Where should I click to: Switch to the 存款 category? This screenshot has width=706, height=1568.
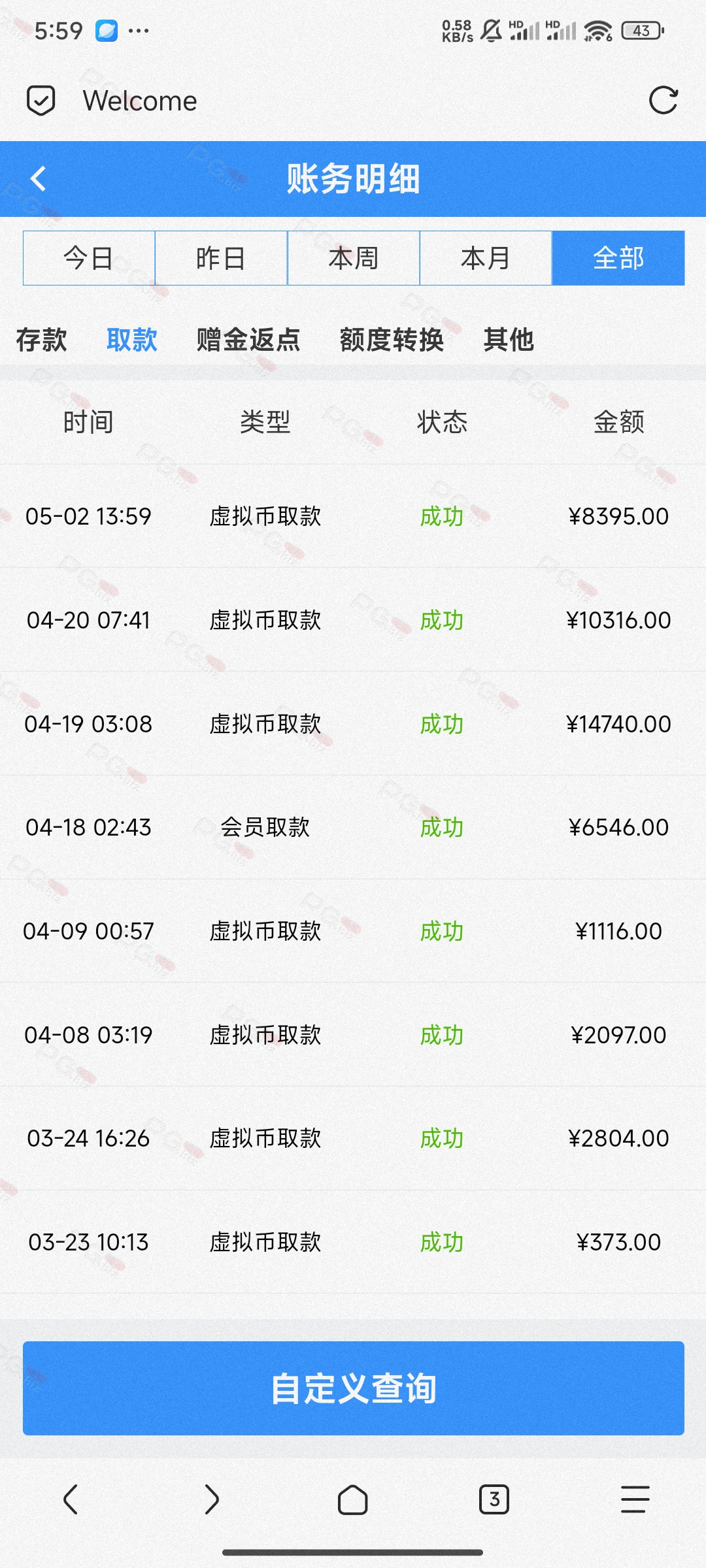42,340
